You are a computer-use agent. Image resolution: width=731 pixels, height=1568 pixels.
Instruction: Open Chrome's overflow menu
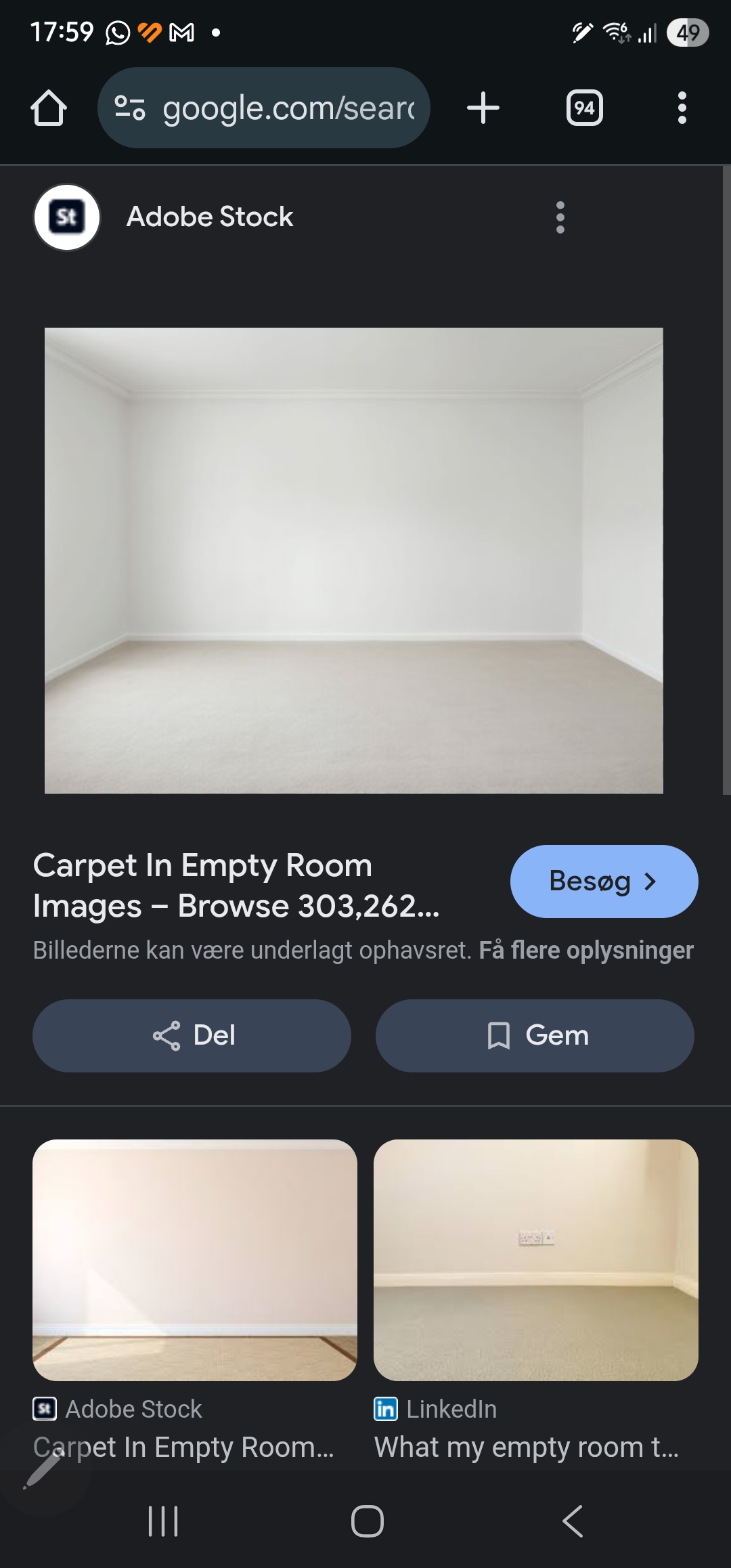click(x=682, y=108)
